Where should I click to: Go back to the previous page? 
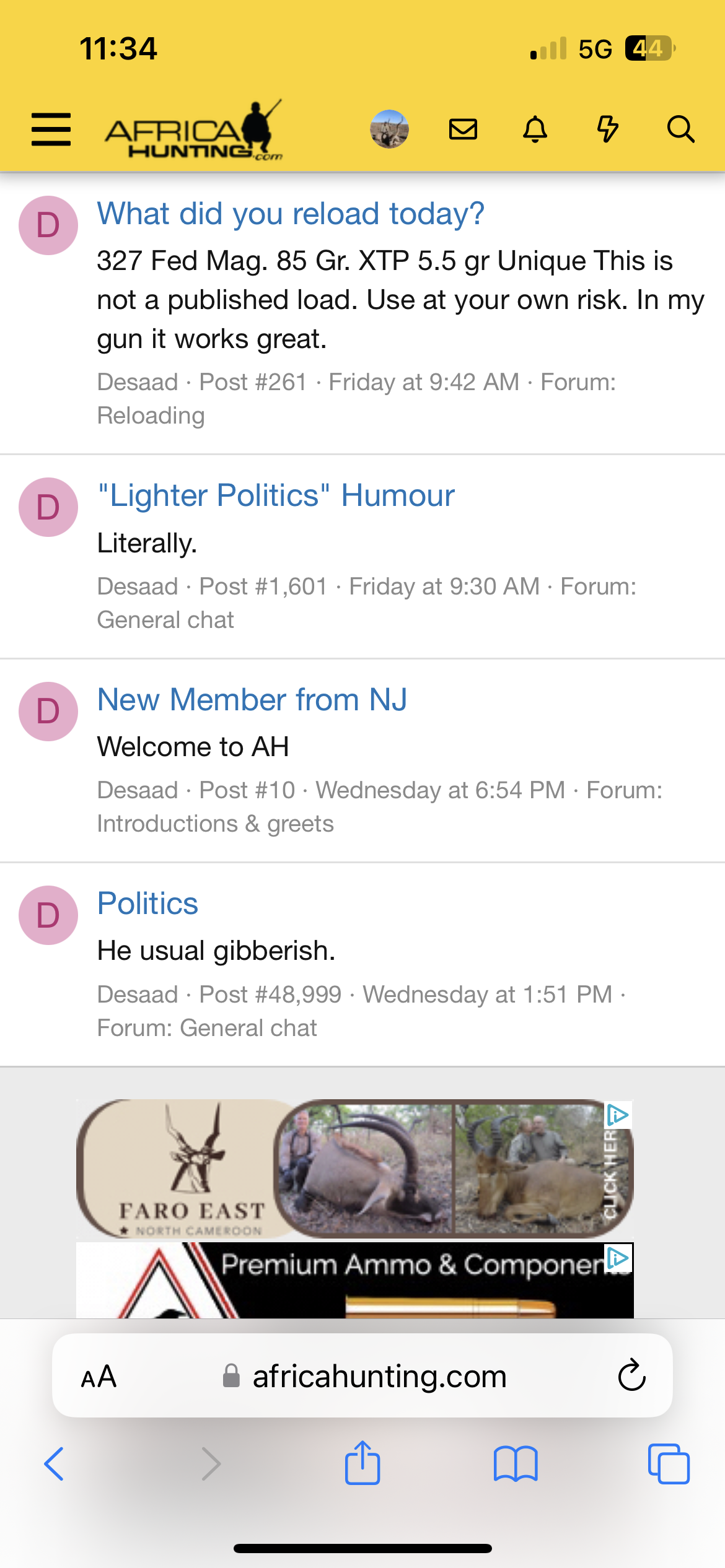coord(55,1464)
